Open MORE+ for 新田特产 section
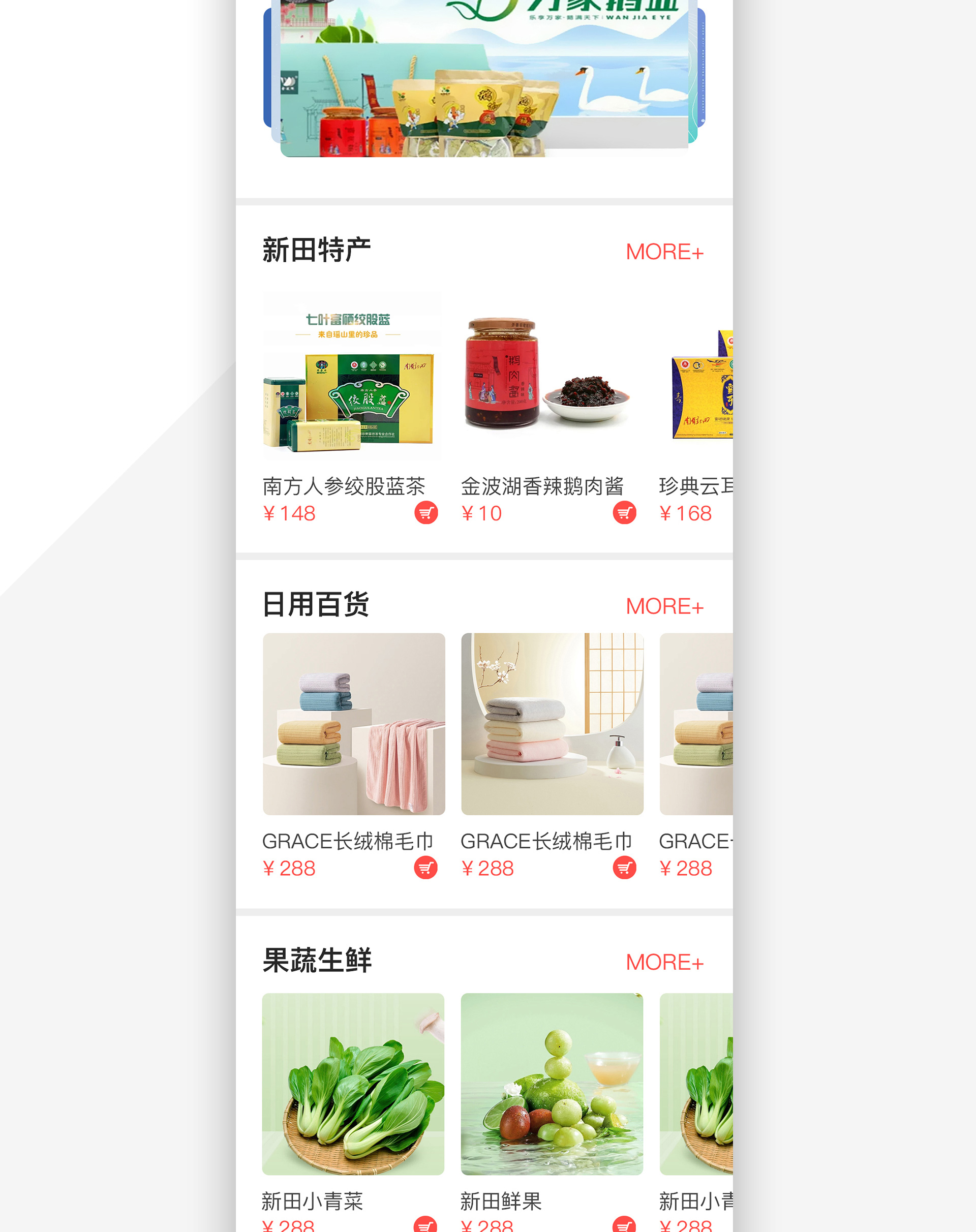976x1232 pixels. (x=664, y=252)
